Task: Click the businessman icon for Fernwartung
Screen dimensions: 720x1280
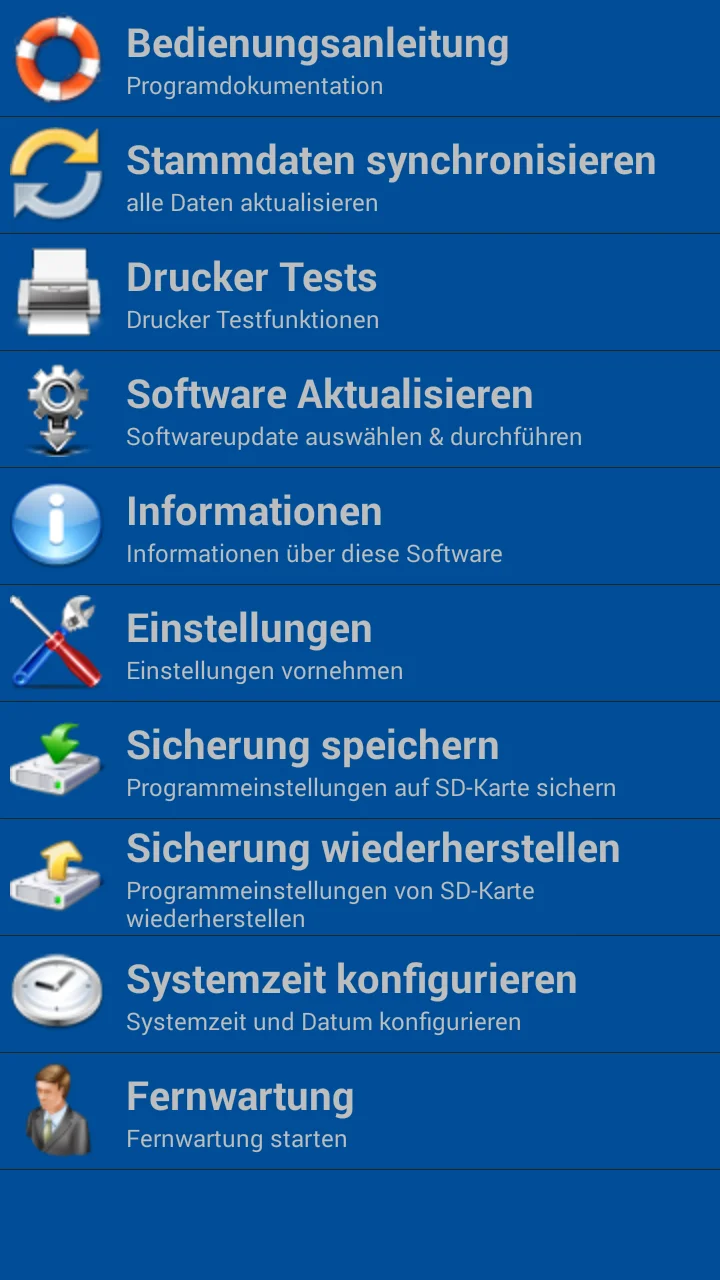Action: [x=58, y=1110]
